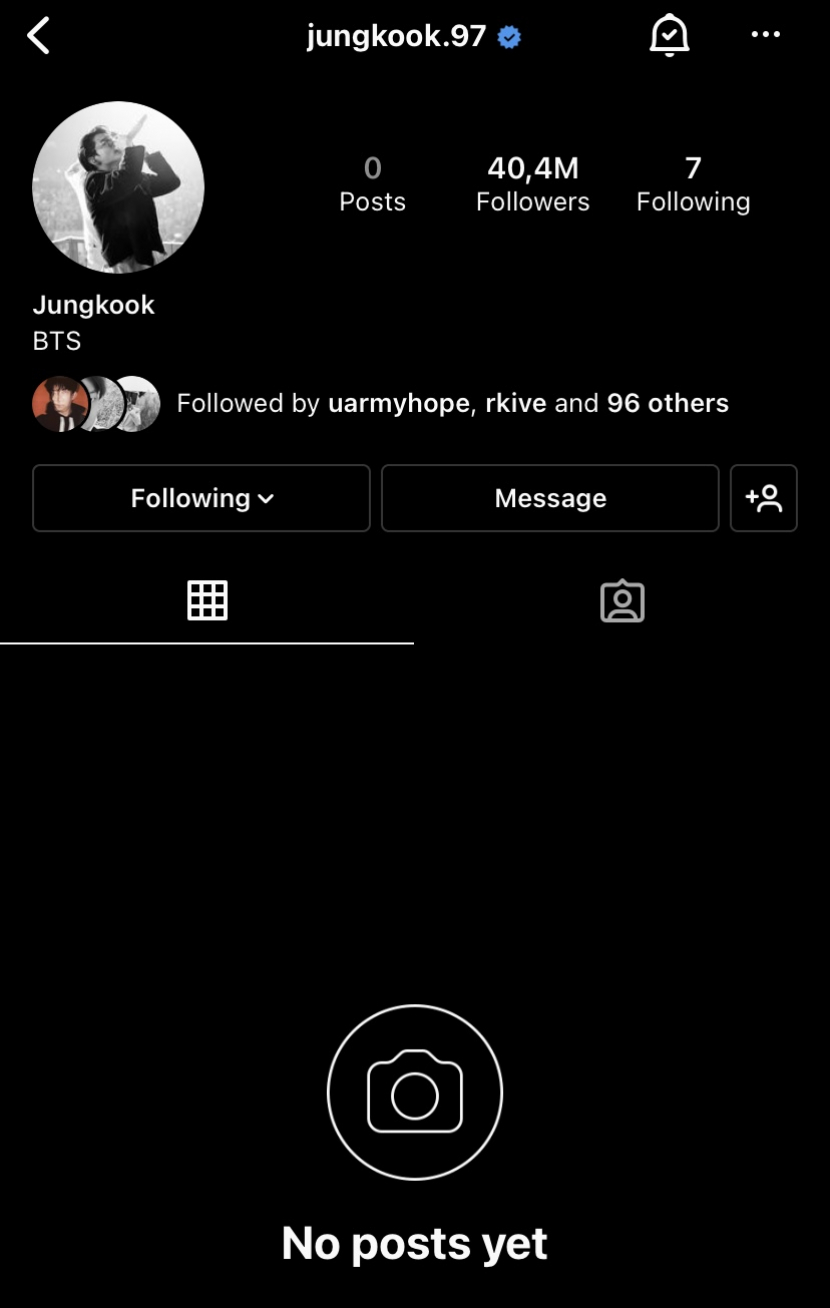The image size is (830, 1308).
Task: Open the 40,4M Followers list
Action: click(x=532, y=184)
